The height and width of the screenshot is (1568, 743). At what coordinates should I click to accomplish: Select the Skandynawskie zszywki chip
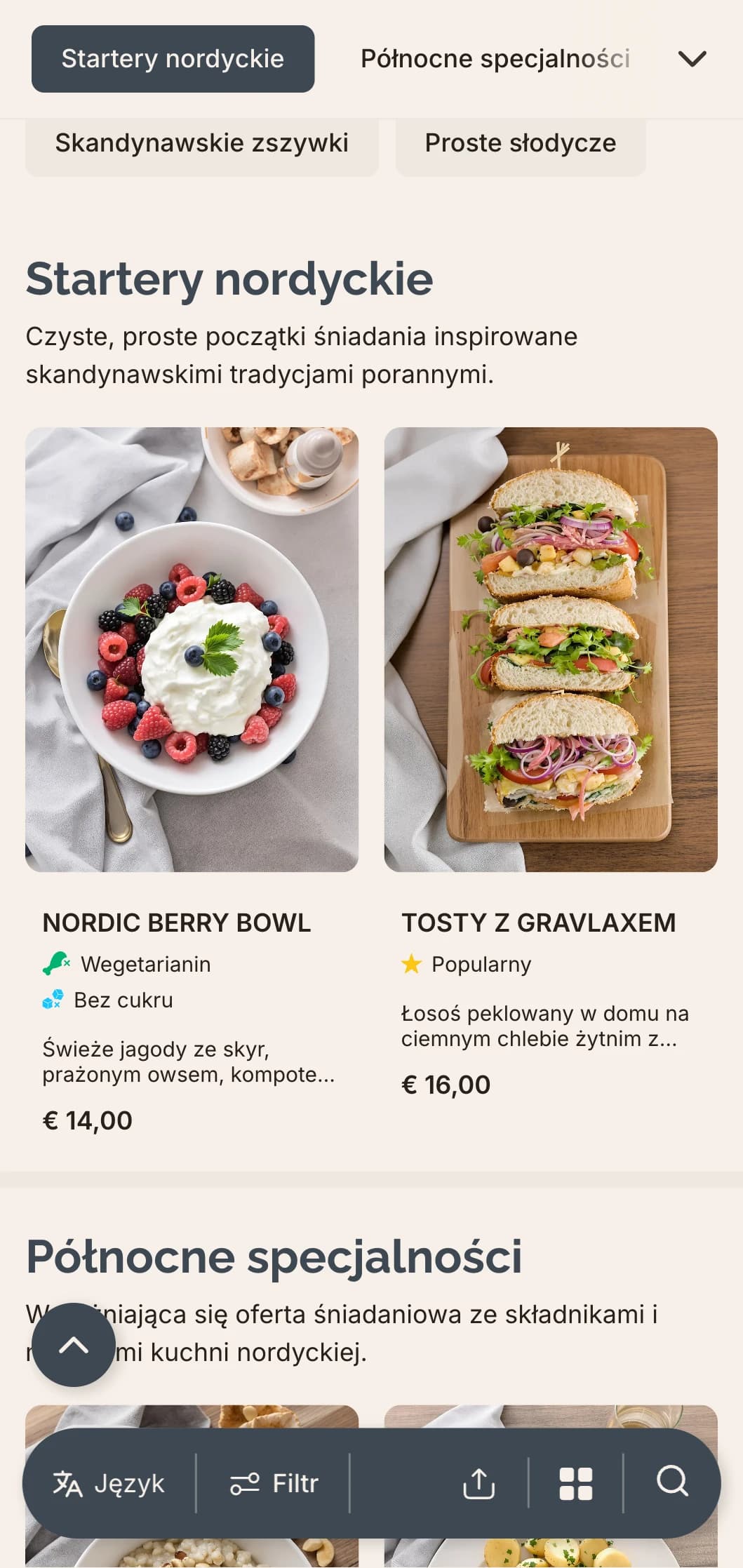point(201,143)
